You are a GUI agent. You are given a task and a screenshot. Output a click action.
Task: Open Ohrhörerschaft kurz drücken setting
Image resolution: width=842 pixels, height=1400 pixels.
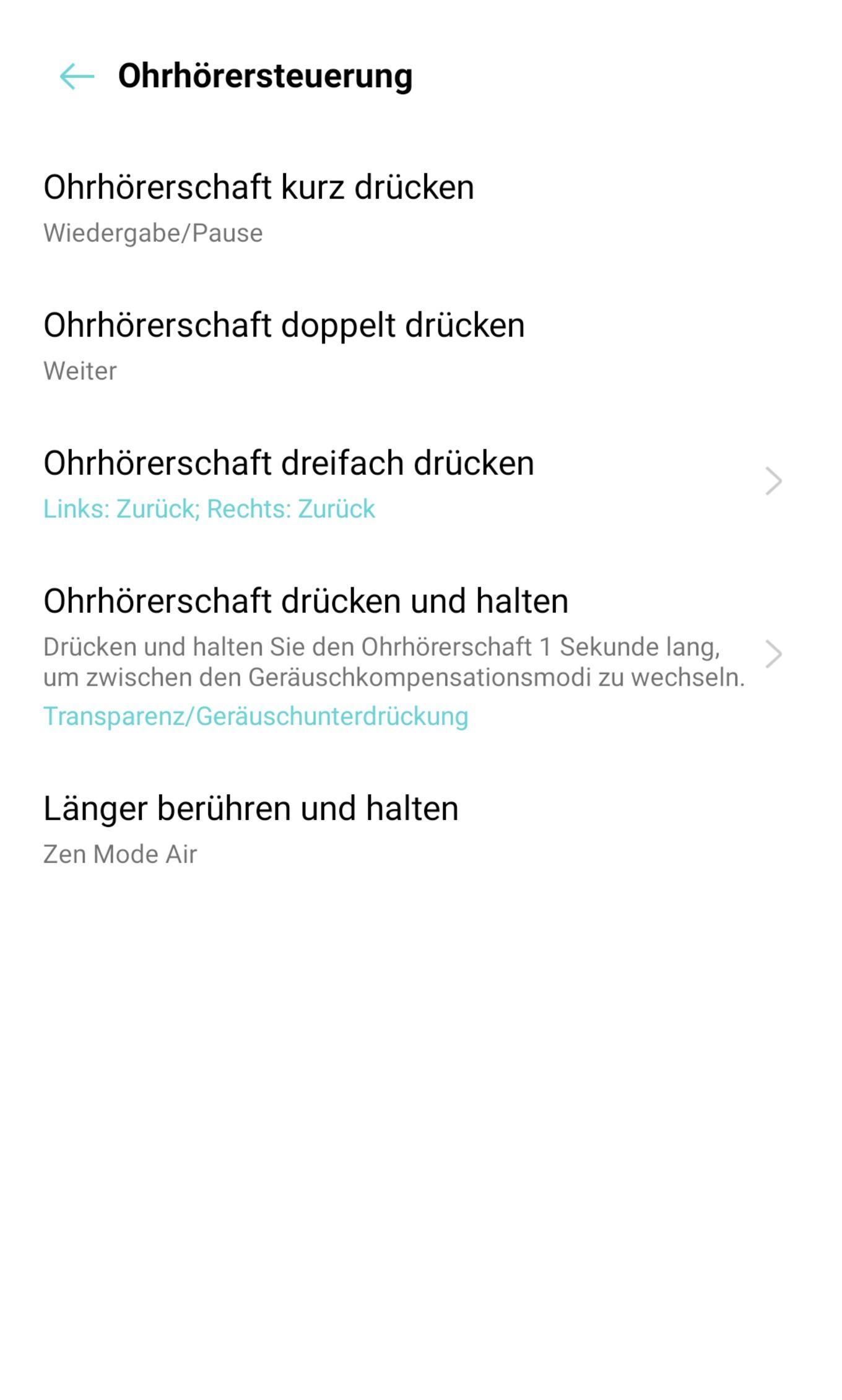coord(421,209)
